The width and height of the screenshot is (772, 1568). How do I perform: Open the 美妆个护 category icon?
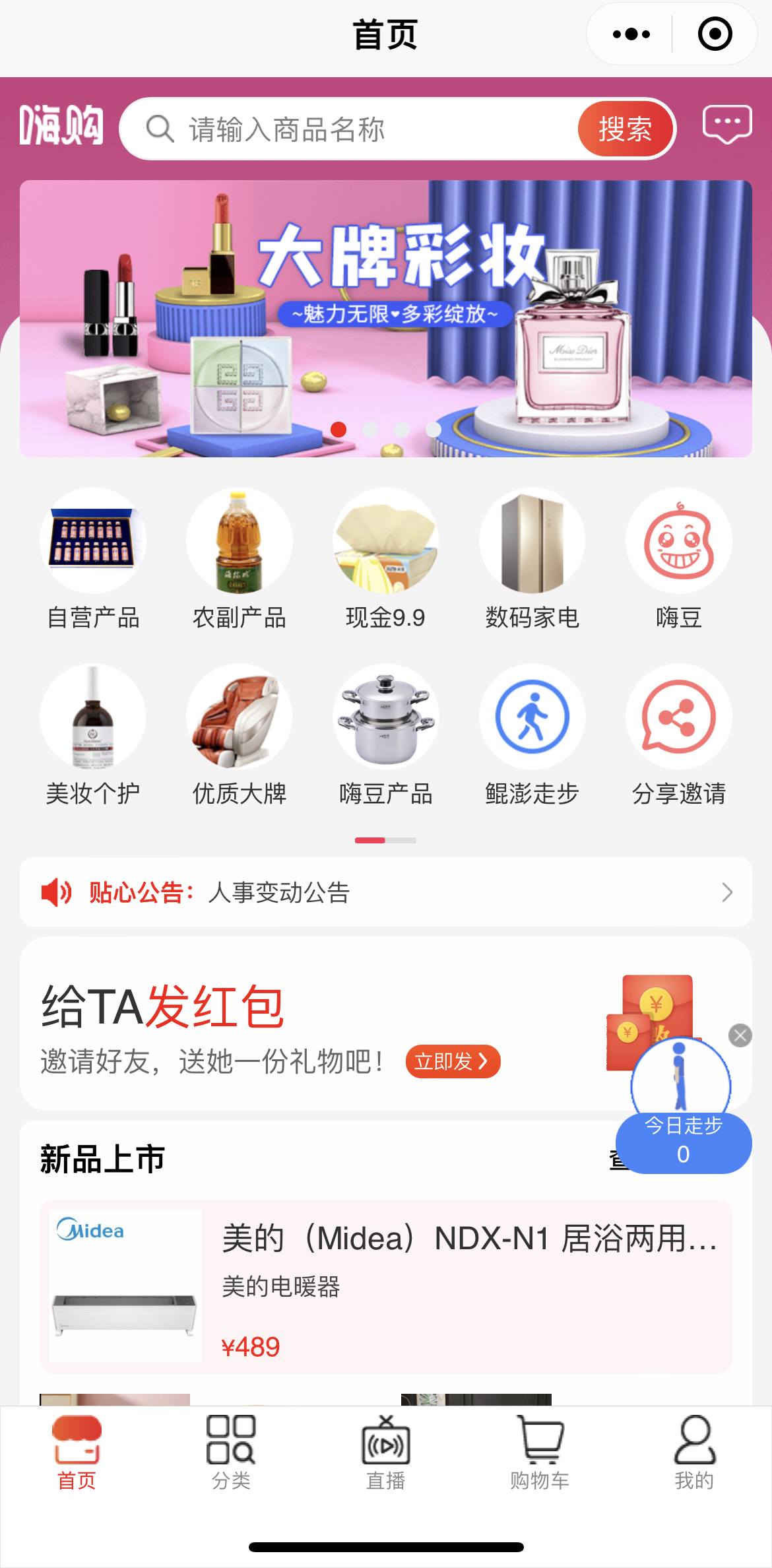tap(93, 717)
